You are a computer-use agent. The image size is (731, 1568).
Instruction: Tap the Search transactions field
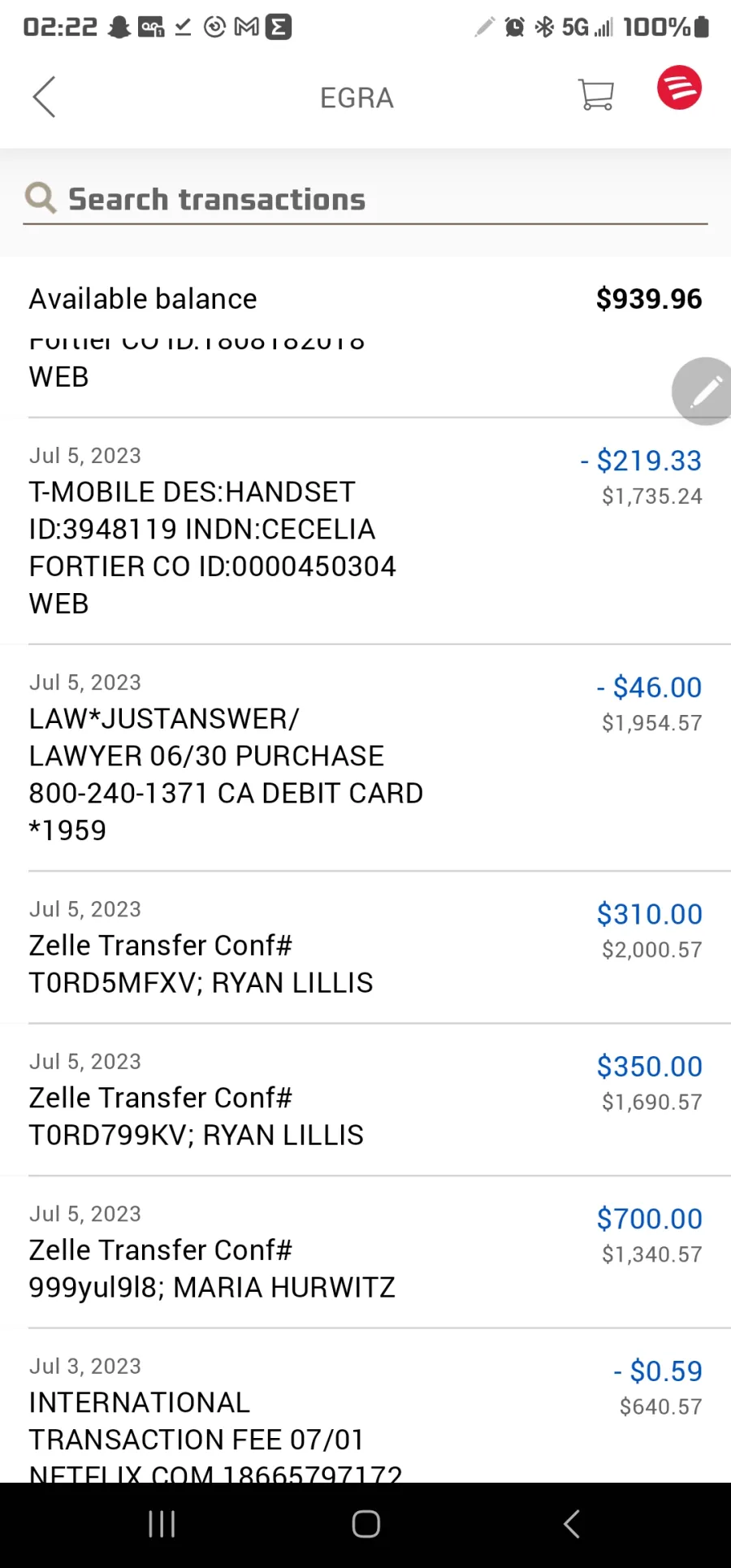click(365, 200)
